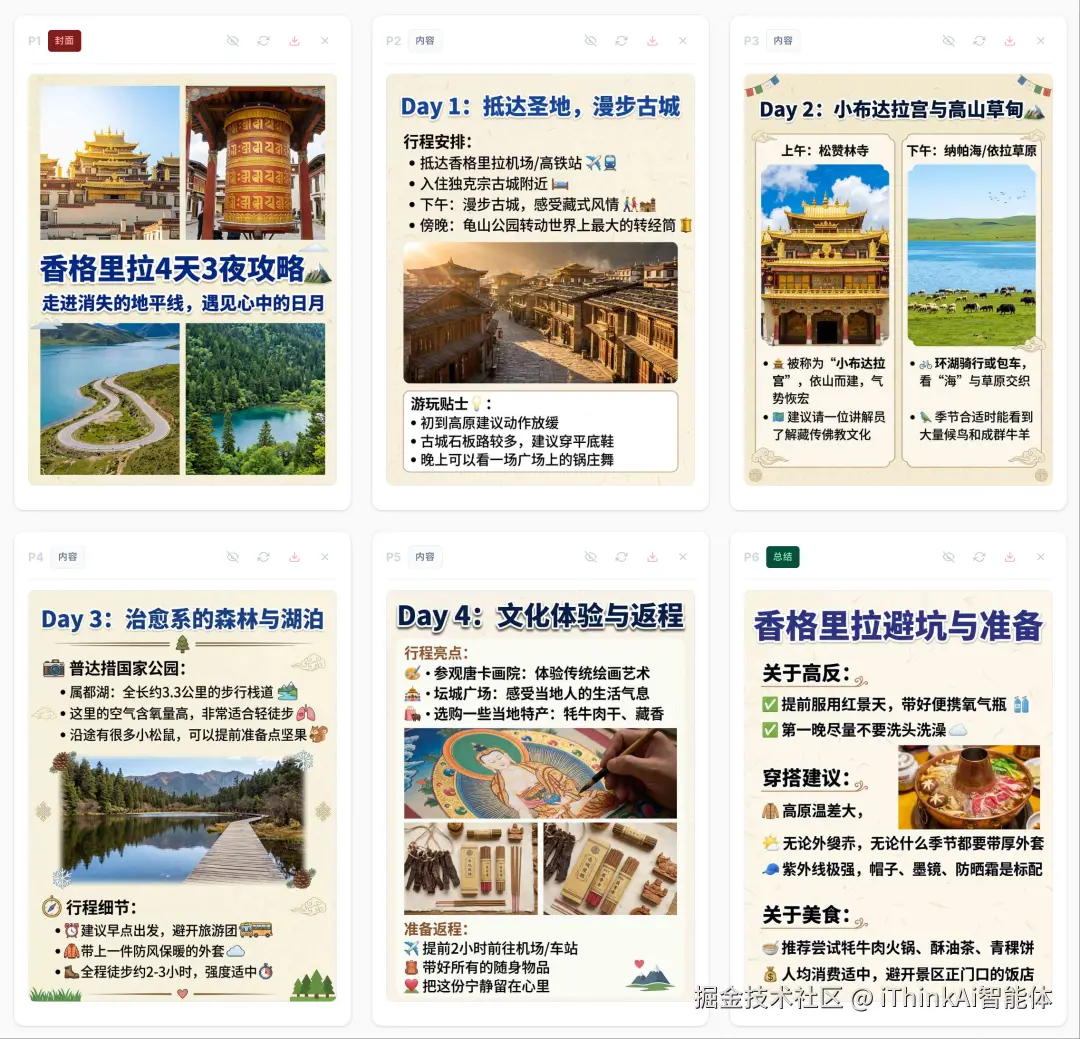This screenshot has height=1039, width=1080.
Task: Toggle visibility of the P3 Day 2 card
Action: point(949,41)
